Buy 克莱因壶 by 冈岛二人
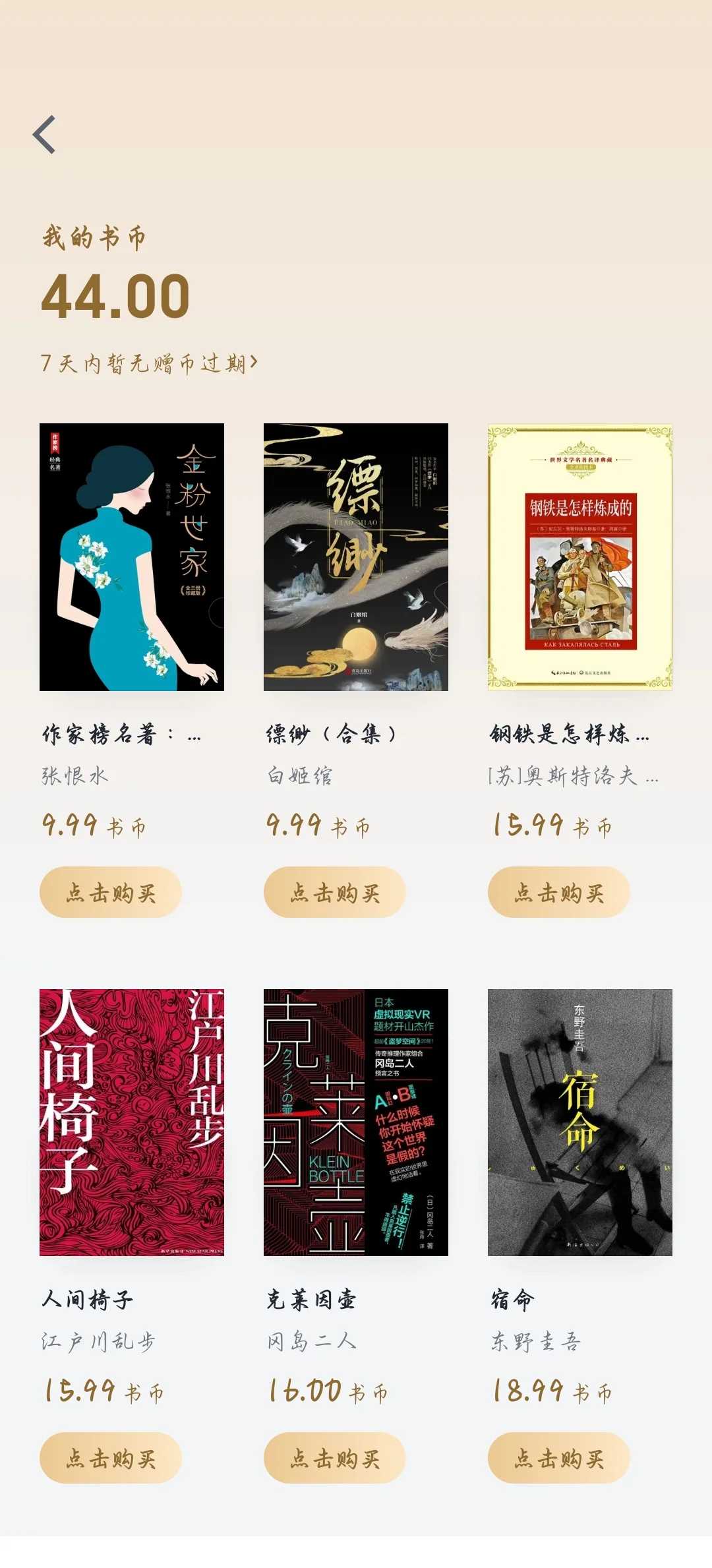Image resolution: width=712 pixels, height=1568 pixels. (335, 1458)
